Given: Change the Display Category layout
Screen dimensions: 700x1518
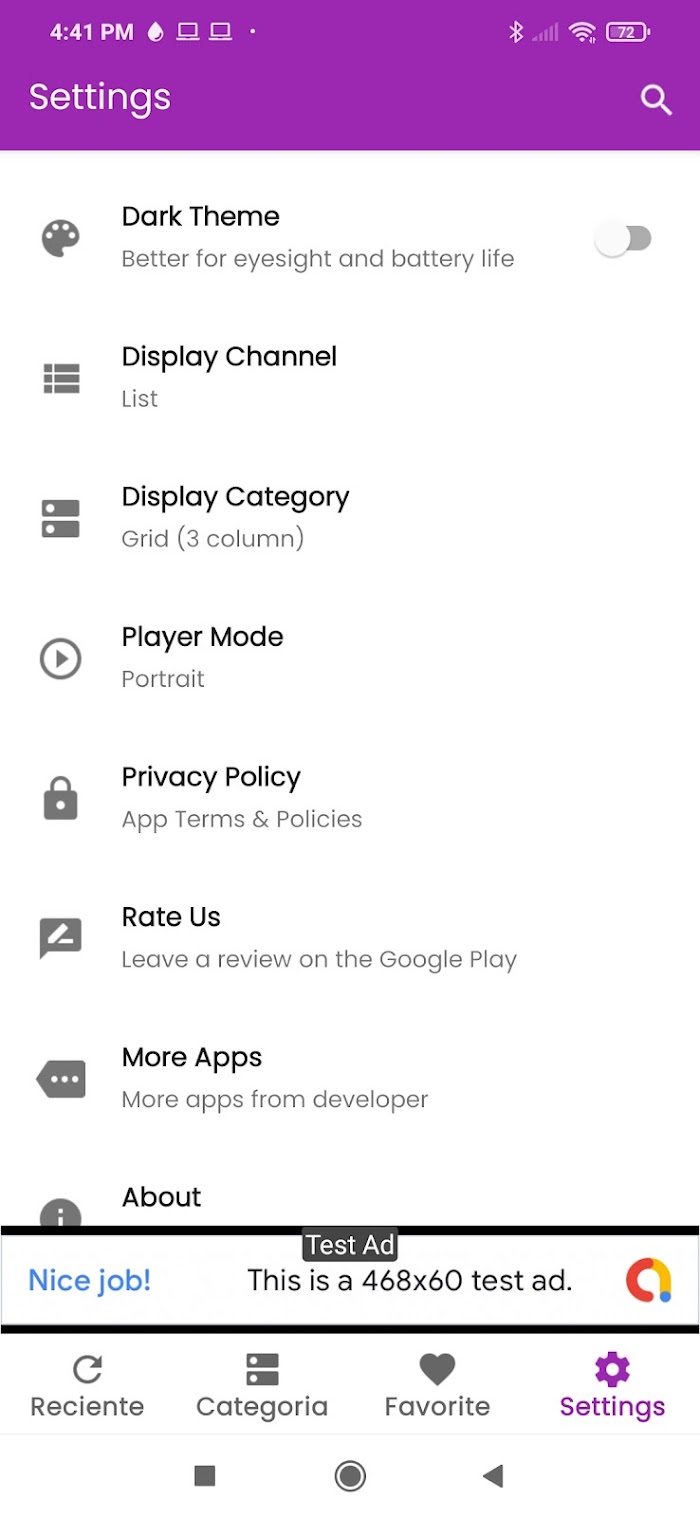Looking at the screenshot, I should click(x=350, y=518).
